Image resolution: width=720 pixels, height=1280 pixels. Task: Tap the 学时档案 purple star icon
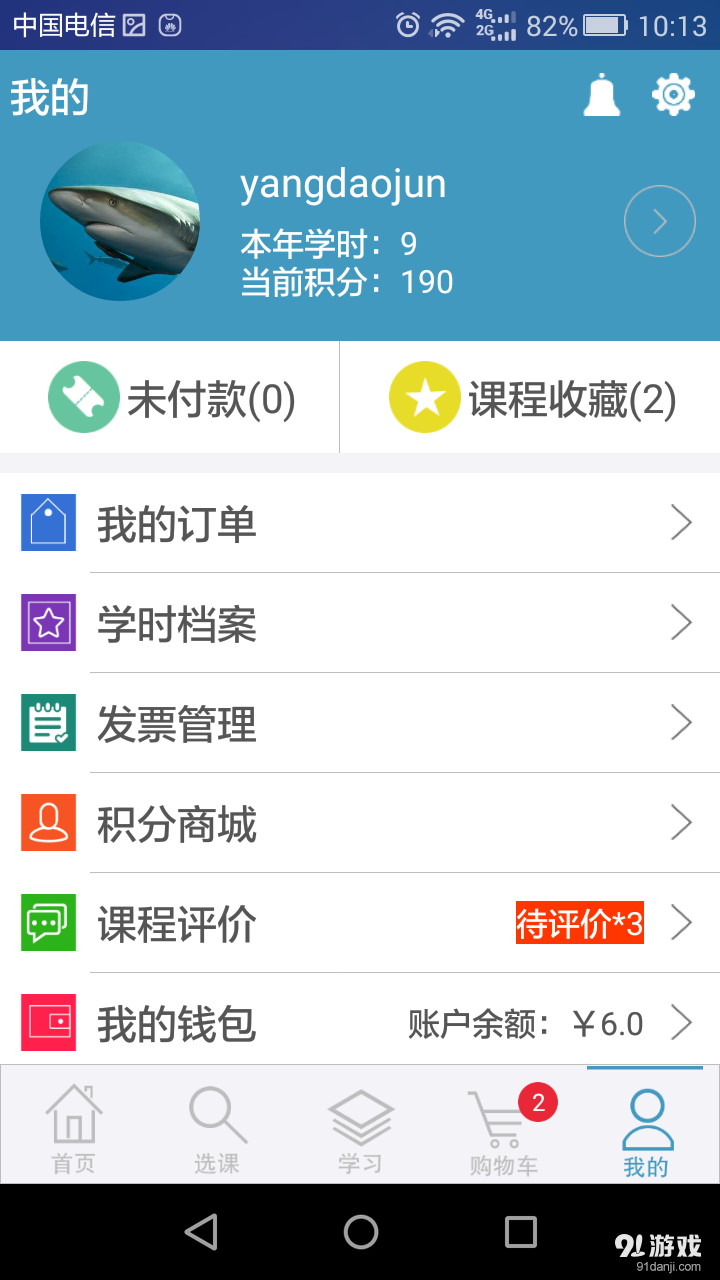point(47,623)
